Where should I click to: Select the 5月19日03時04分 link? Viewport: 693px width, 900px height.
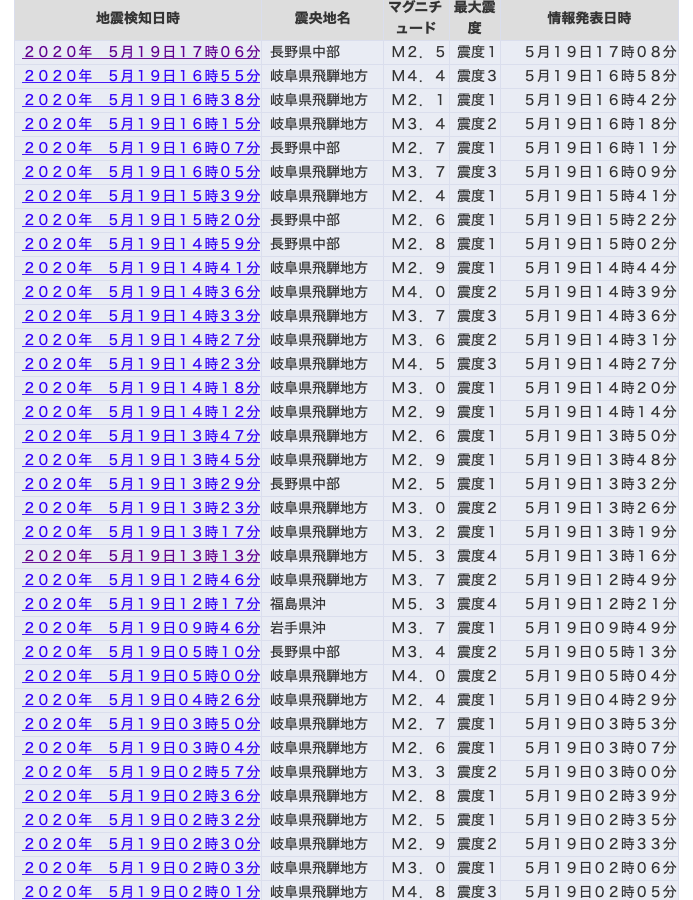coord(141,748)
